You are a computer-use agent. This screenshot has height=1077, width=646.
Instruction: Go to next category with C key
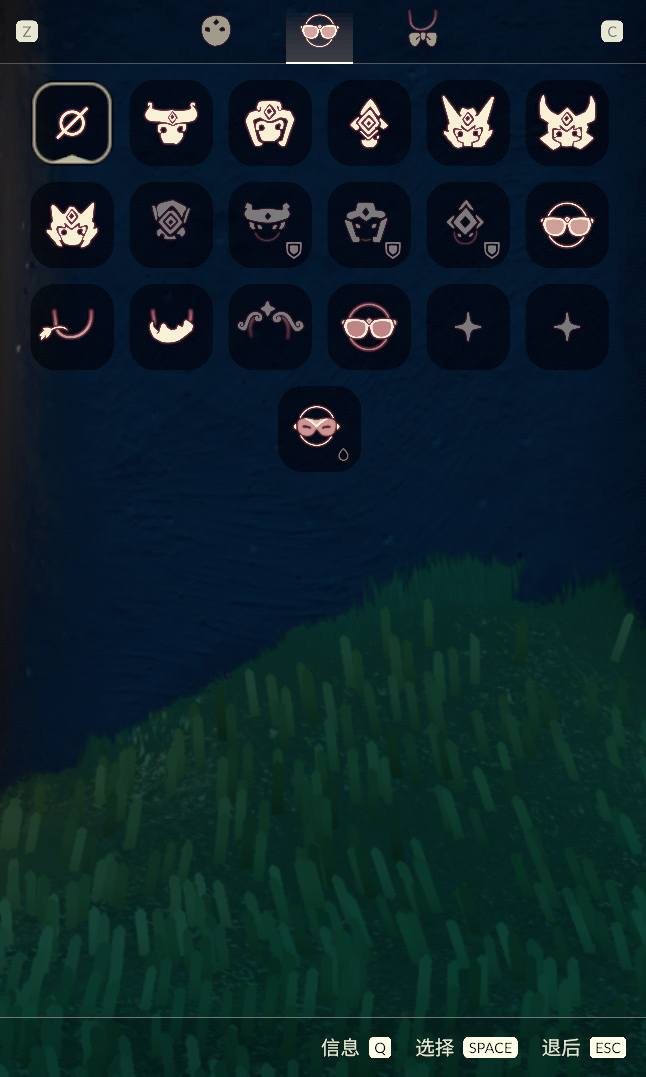611,31
